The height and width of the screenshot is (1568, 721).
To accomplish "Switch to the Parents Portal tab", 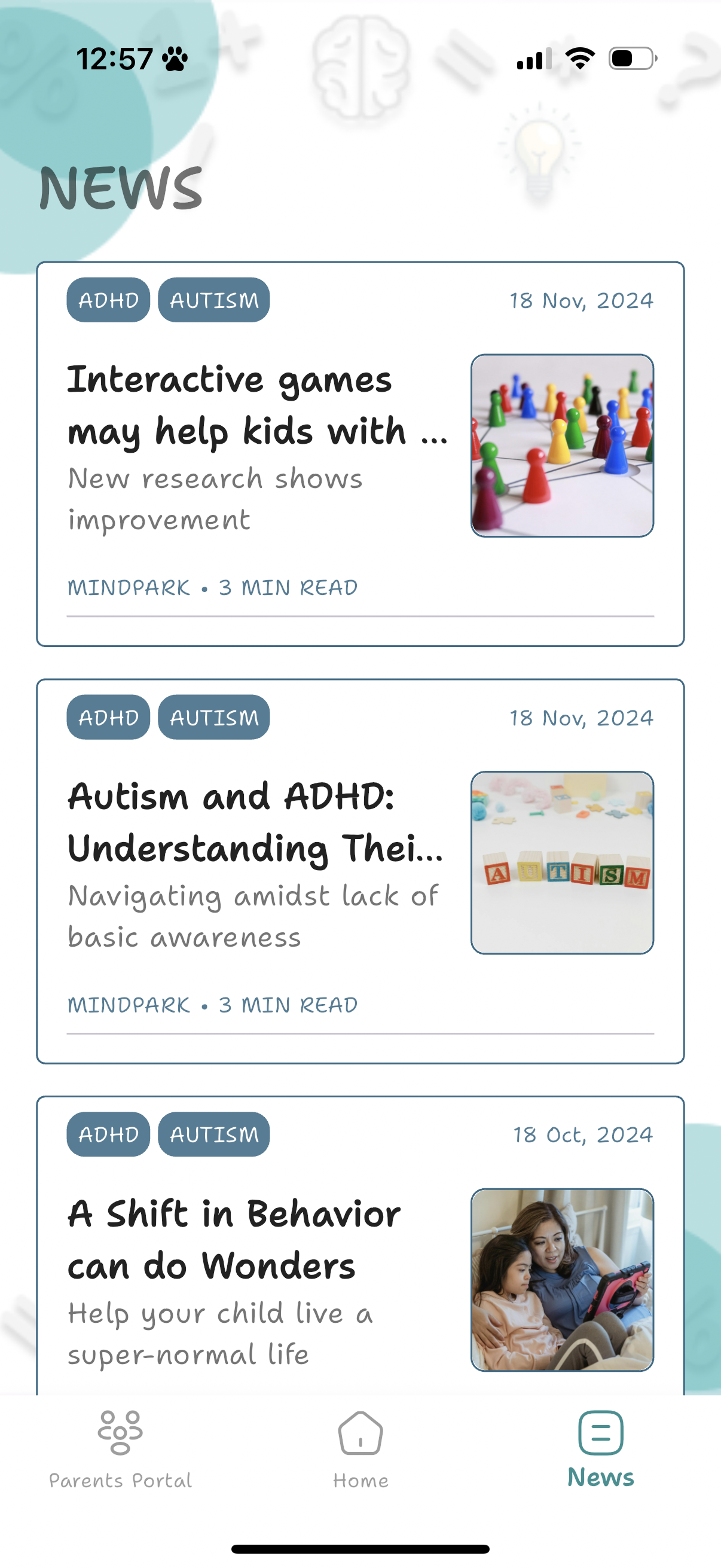I will 120,1448.
